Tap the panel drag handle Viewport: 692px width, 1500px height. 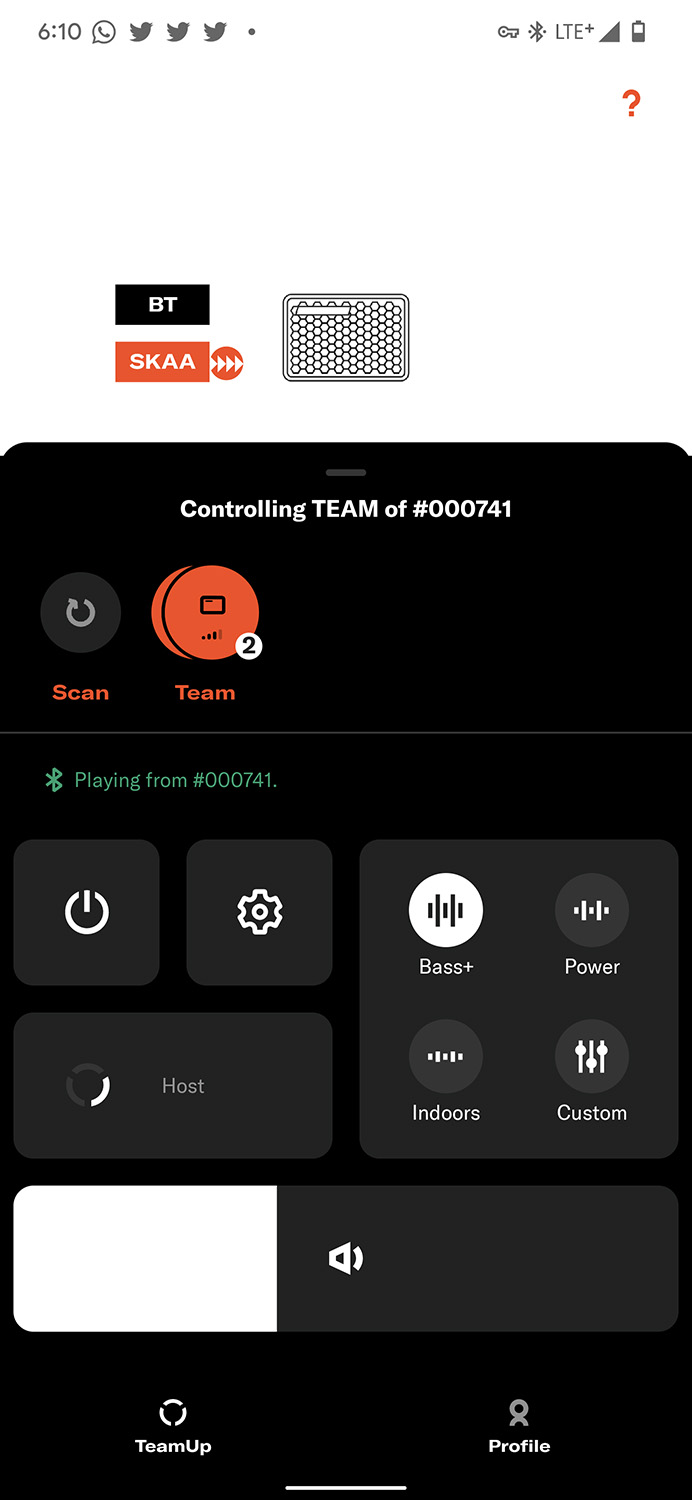click(x=346, y=472)
